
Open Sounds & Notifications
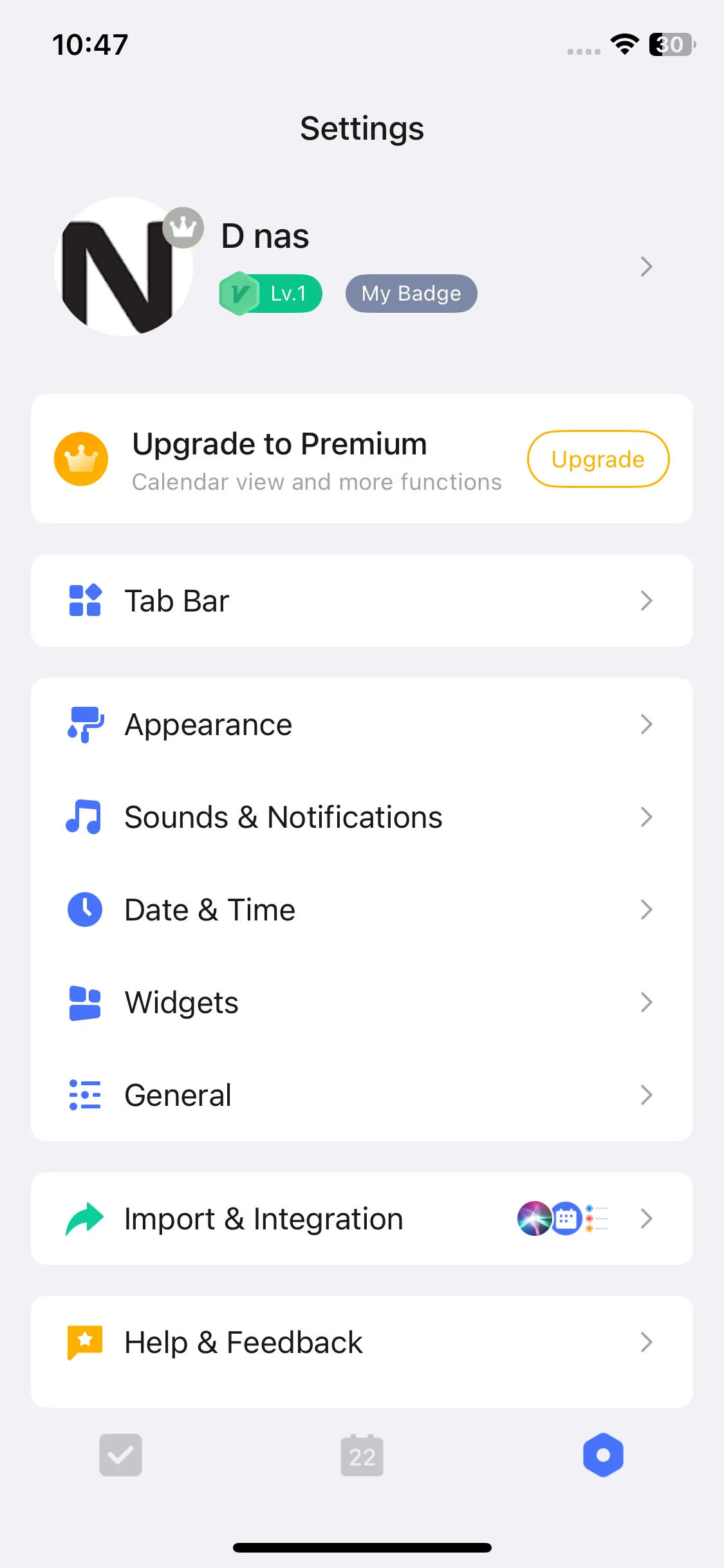362,817
